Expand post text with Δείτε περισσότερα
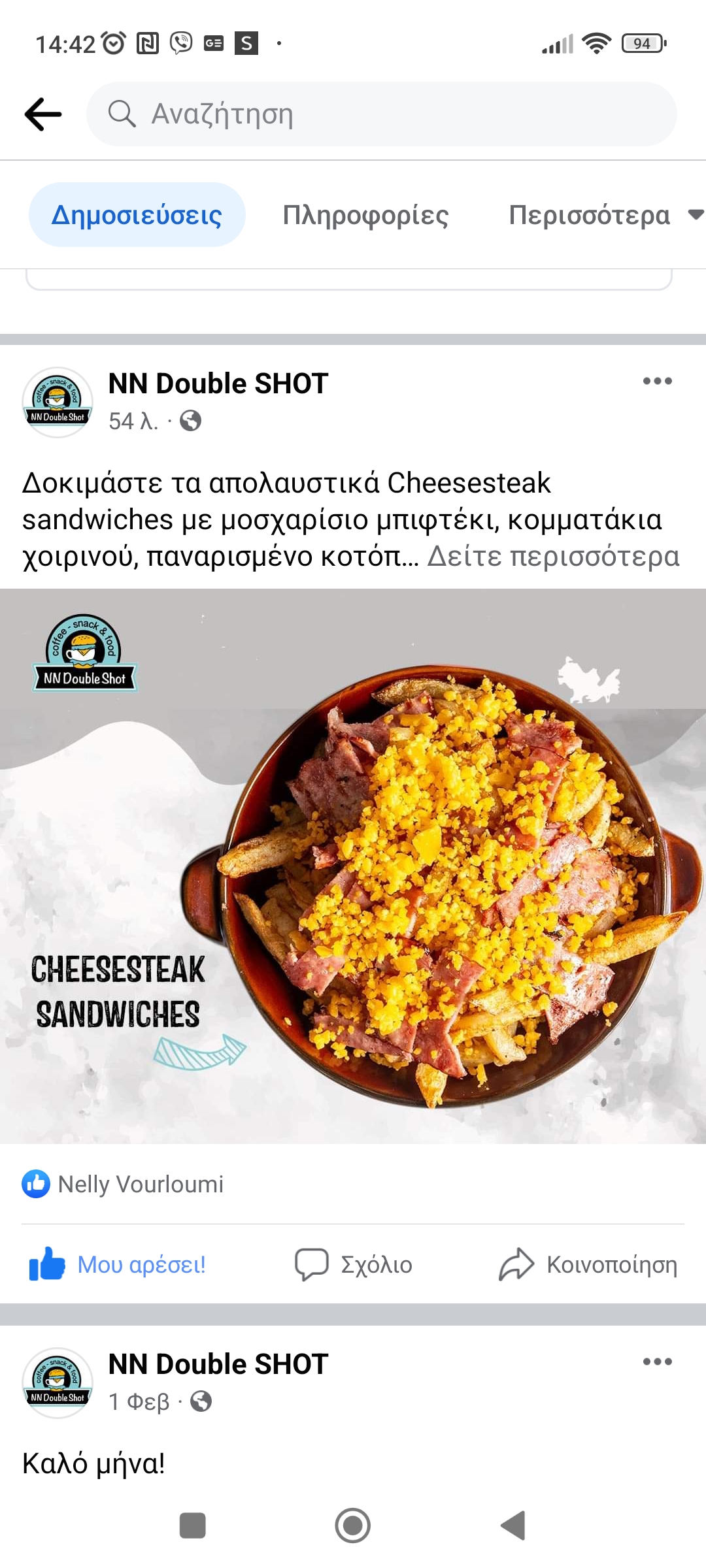 tap(553, 557)
